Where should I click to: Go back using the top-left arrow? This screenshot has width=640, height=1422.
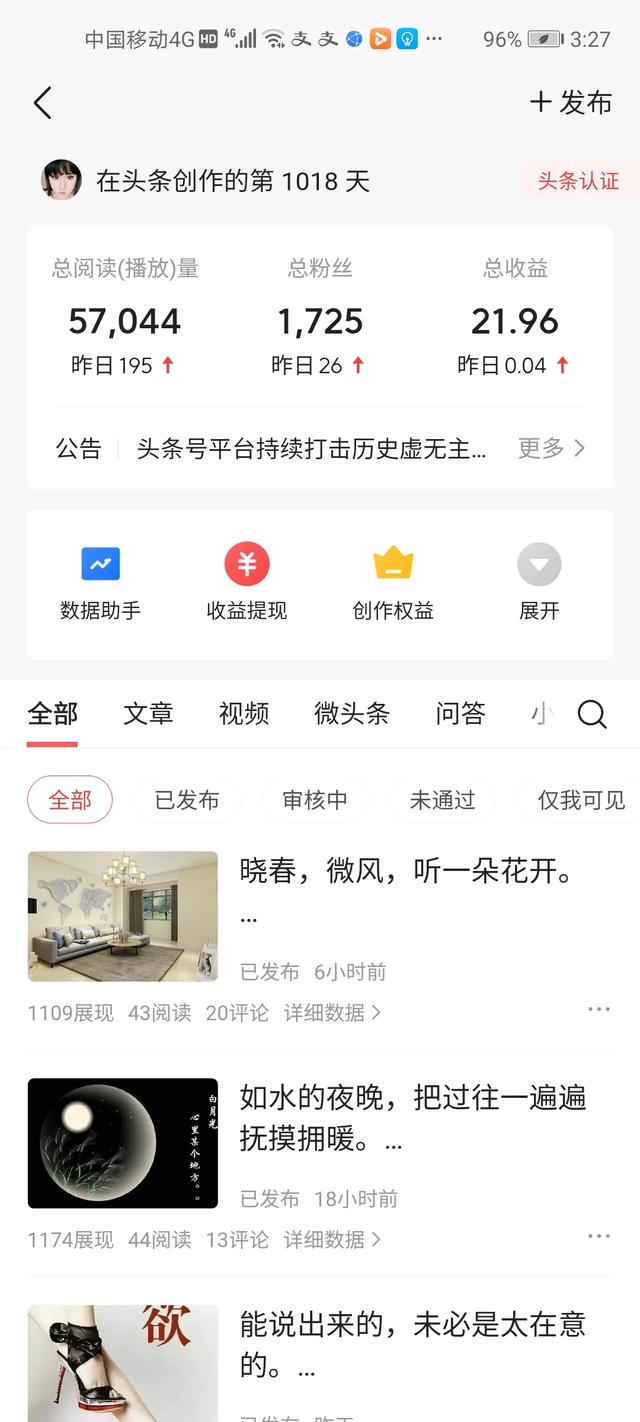[x=42, y=103]
